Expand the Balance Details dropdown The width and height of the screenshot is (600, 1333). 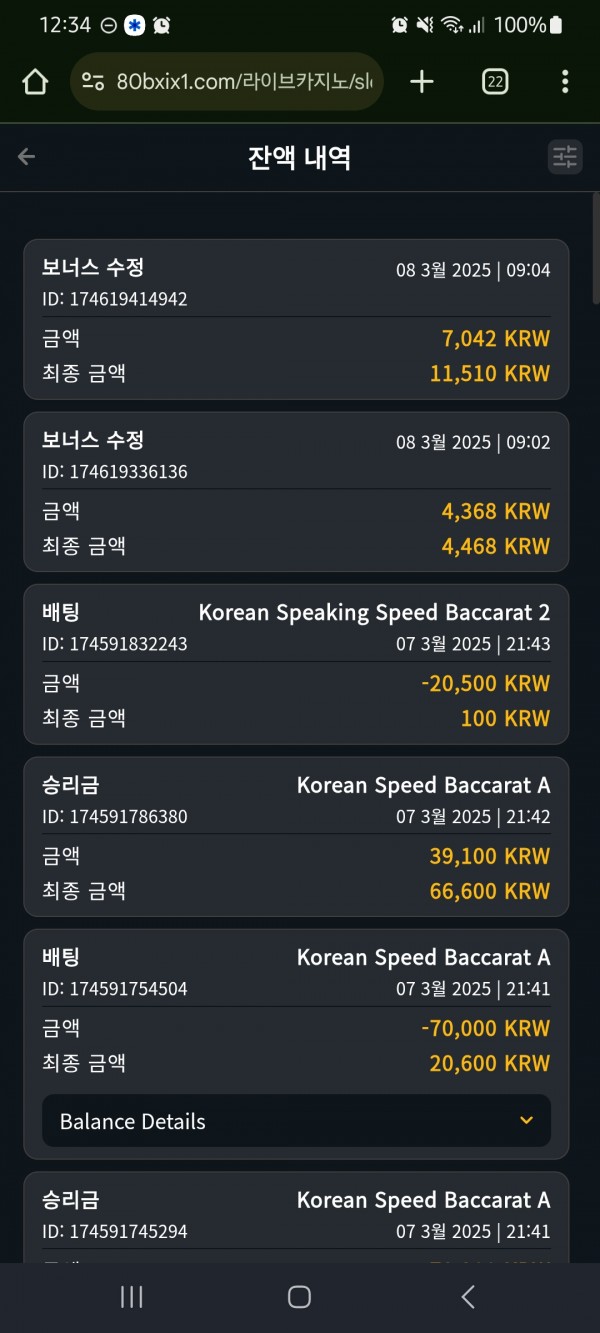[x=296, y=1121]
